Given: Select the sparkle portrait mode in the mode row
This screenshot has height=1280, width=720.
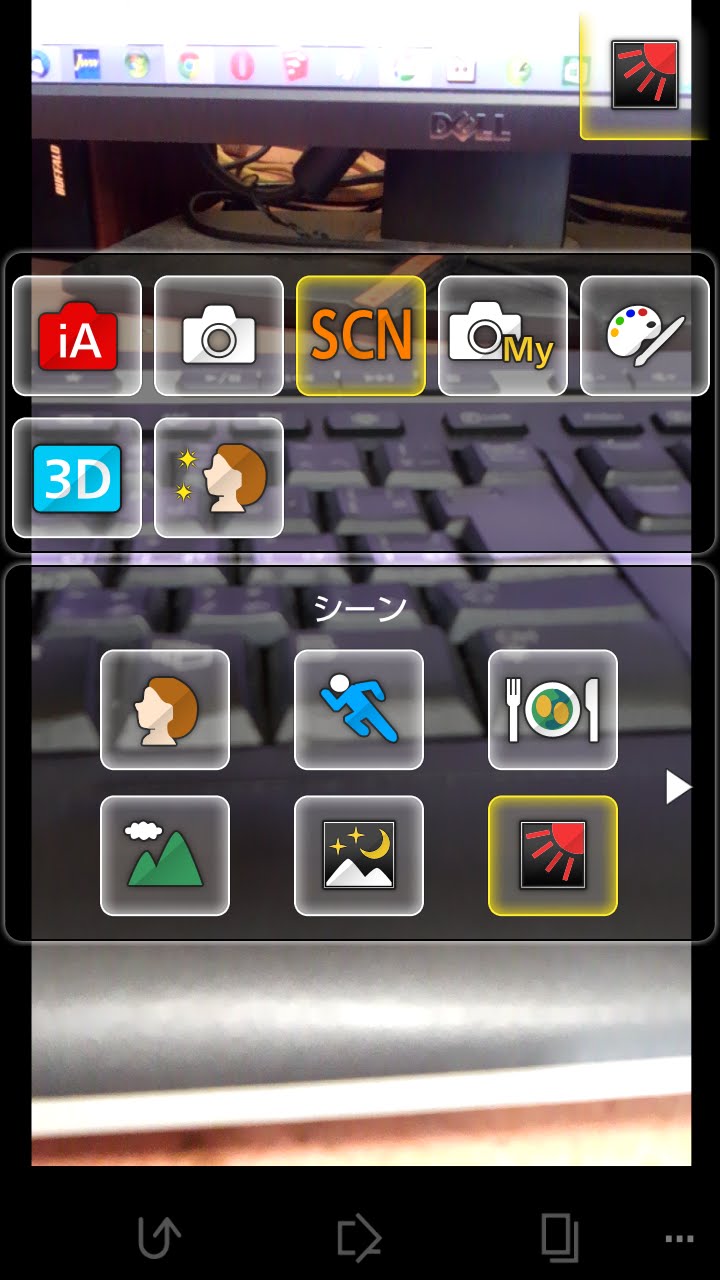Looking at the screenshot, I should click(219, 477).
